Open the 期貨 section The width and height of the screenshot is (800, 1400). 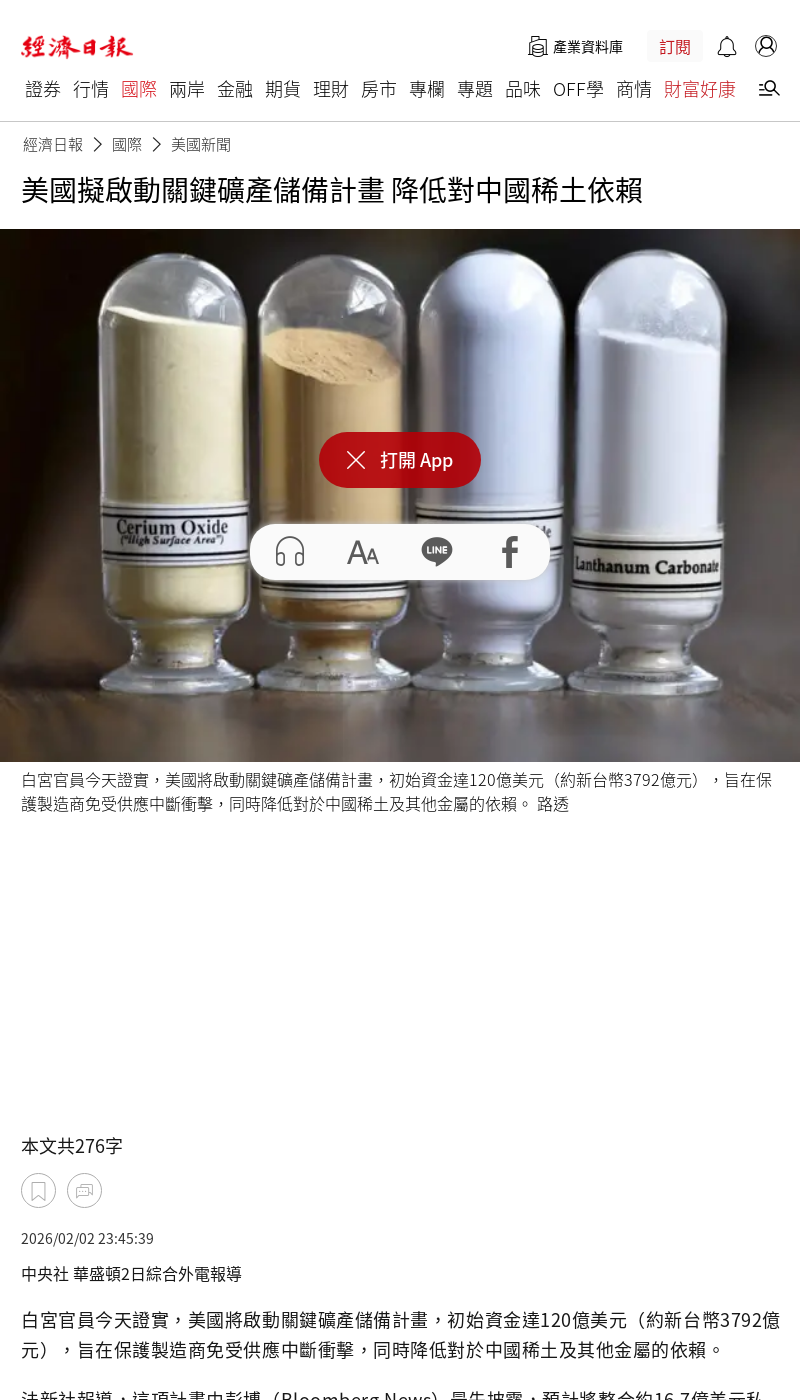[283, 89]
